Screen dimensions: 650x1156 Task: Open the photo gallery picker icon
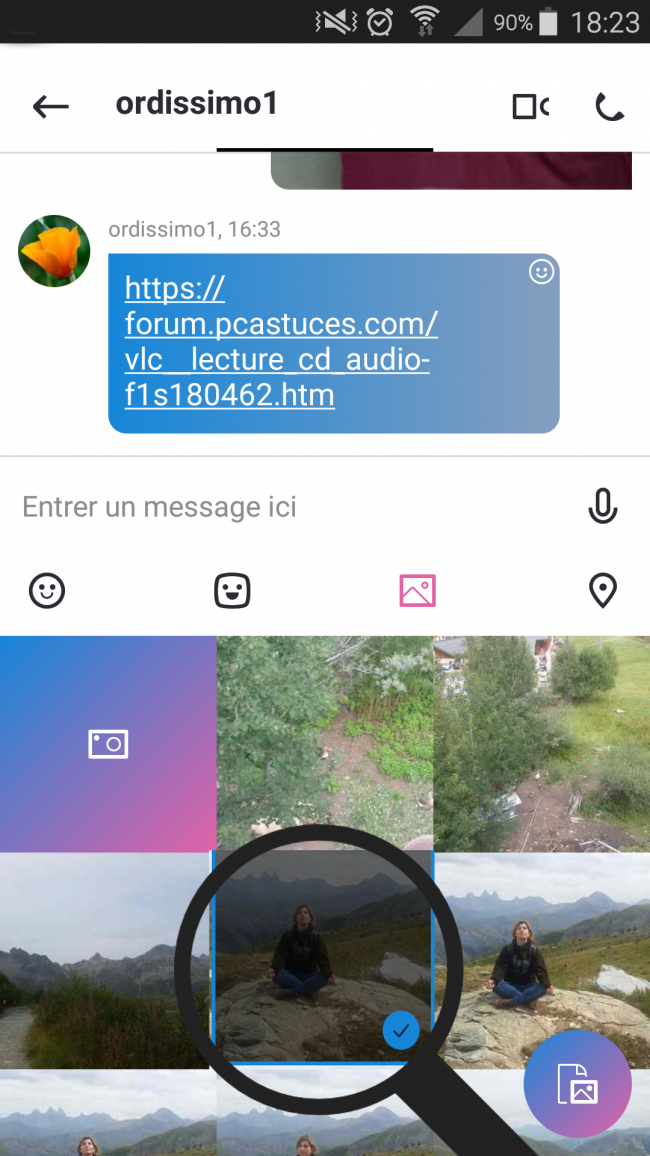(x=417, y=591)
